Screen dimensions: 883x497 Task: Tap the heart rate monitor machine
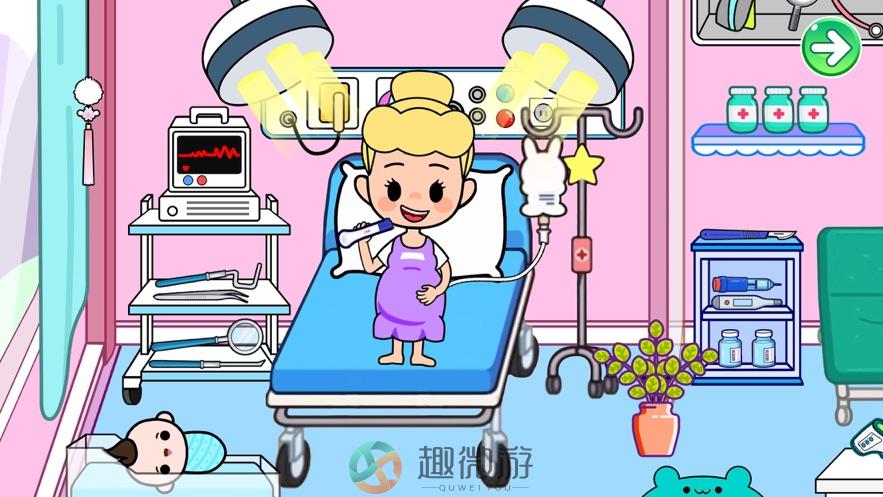(x=208, y=163)
